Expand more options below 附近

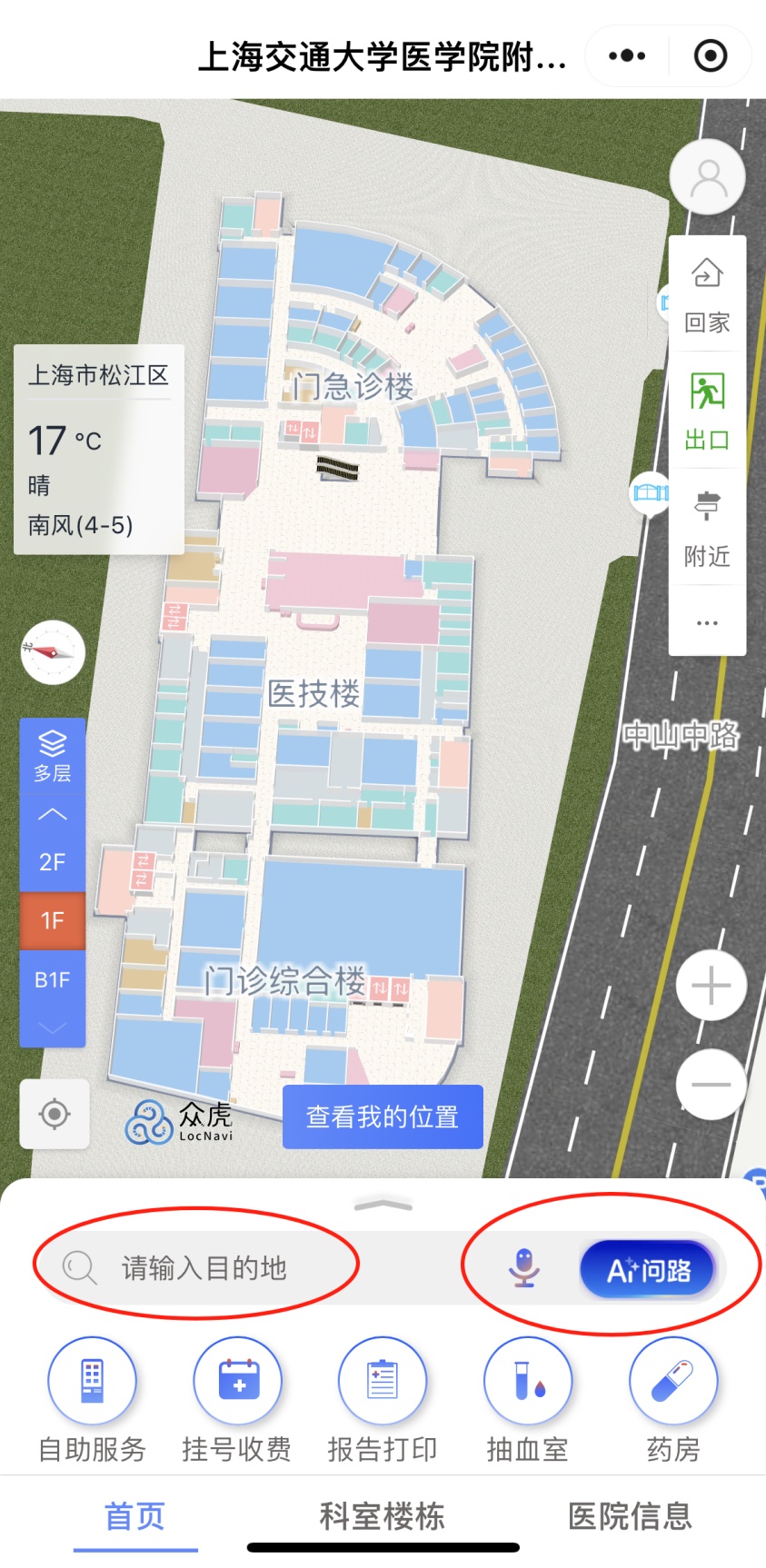click(707, 623)
